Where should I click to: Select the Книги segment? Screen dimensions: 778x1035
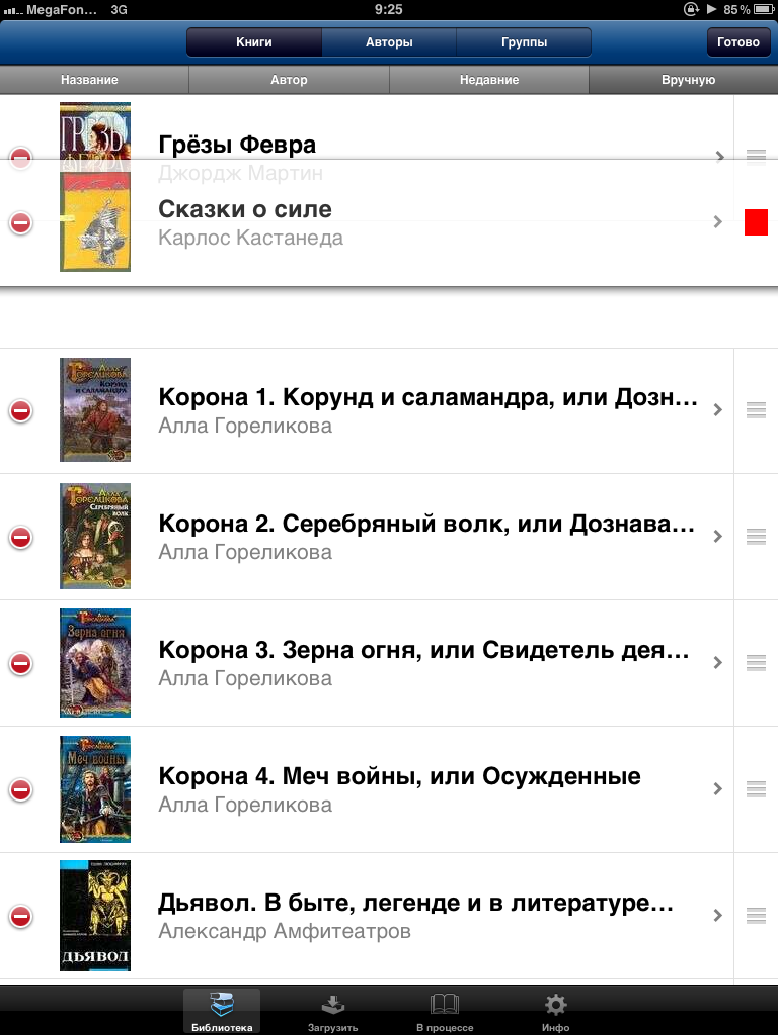[254, 42]
